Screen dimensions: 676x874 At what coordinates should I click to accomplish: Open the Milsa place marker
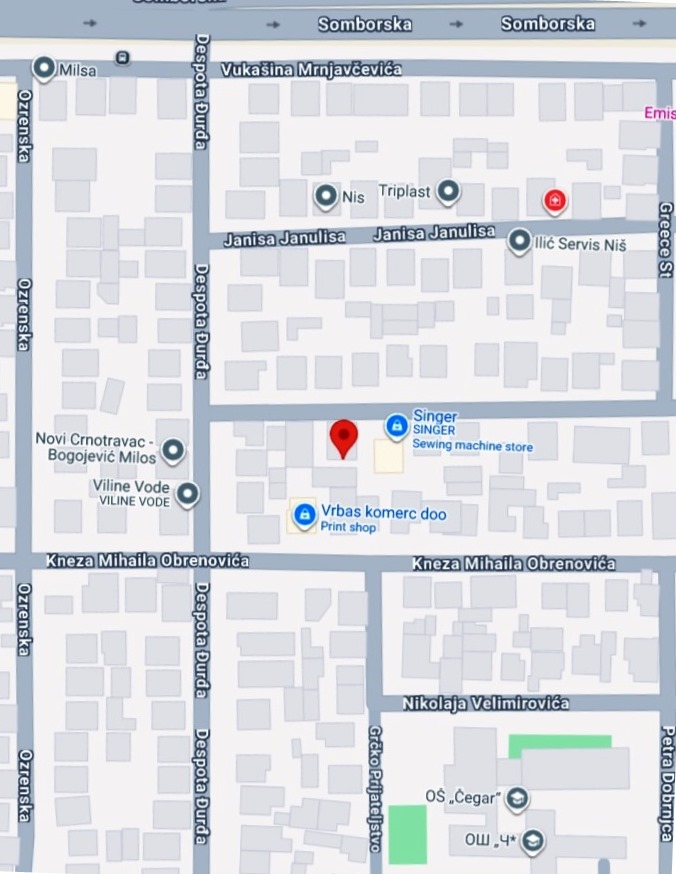[x=44, y=67]
